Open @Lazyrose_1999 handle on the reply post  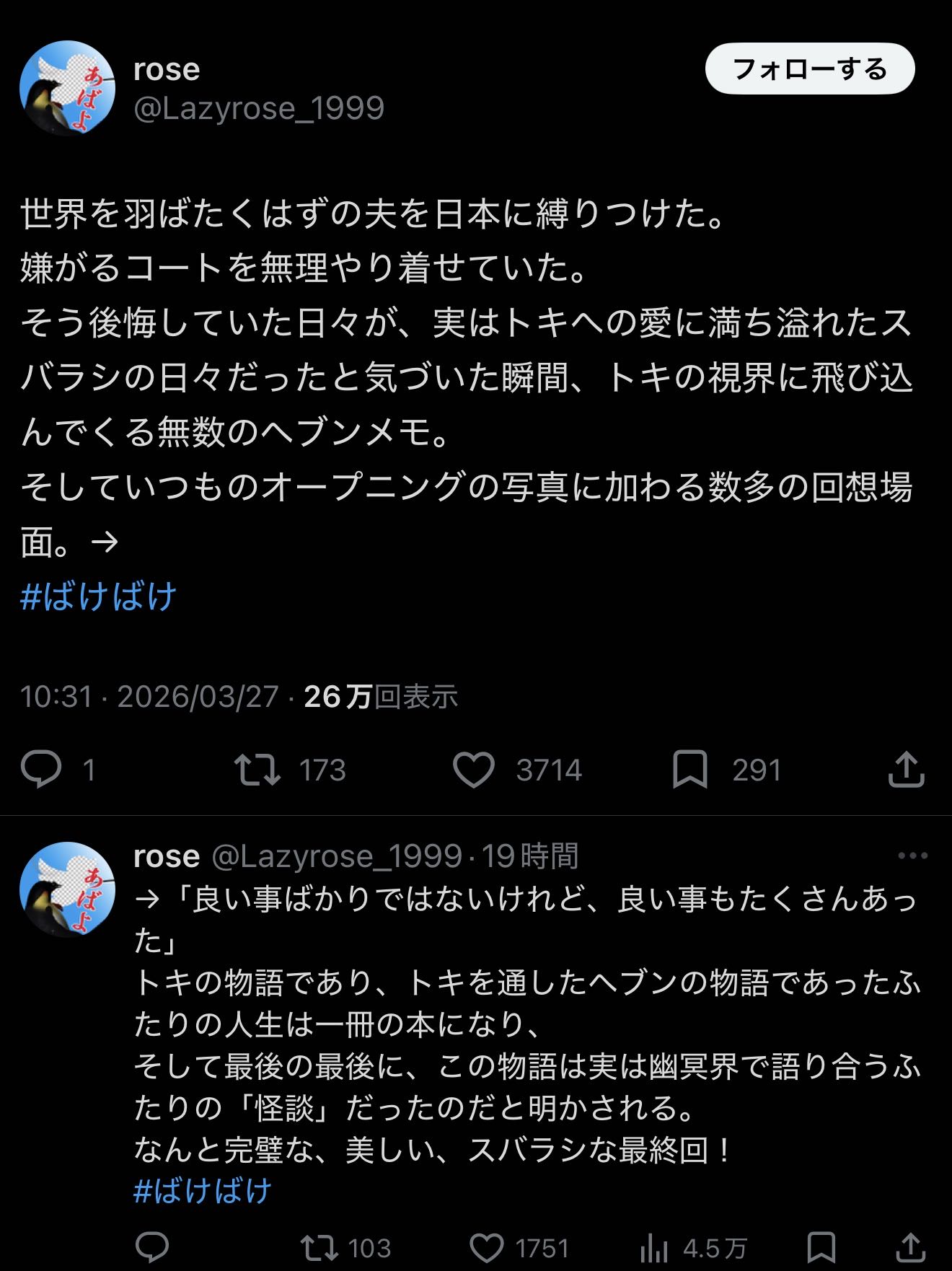[337, 856]
